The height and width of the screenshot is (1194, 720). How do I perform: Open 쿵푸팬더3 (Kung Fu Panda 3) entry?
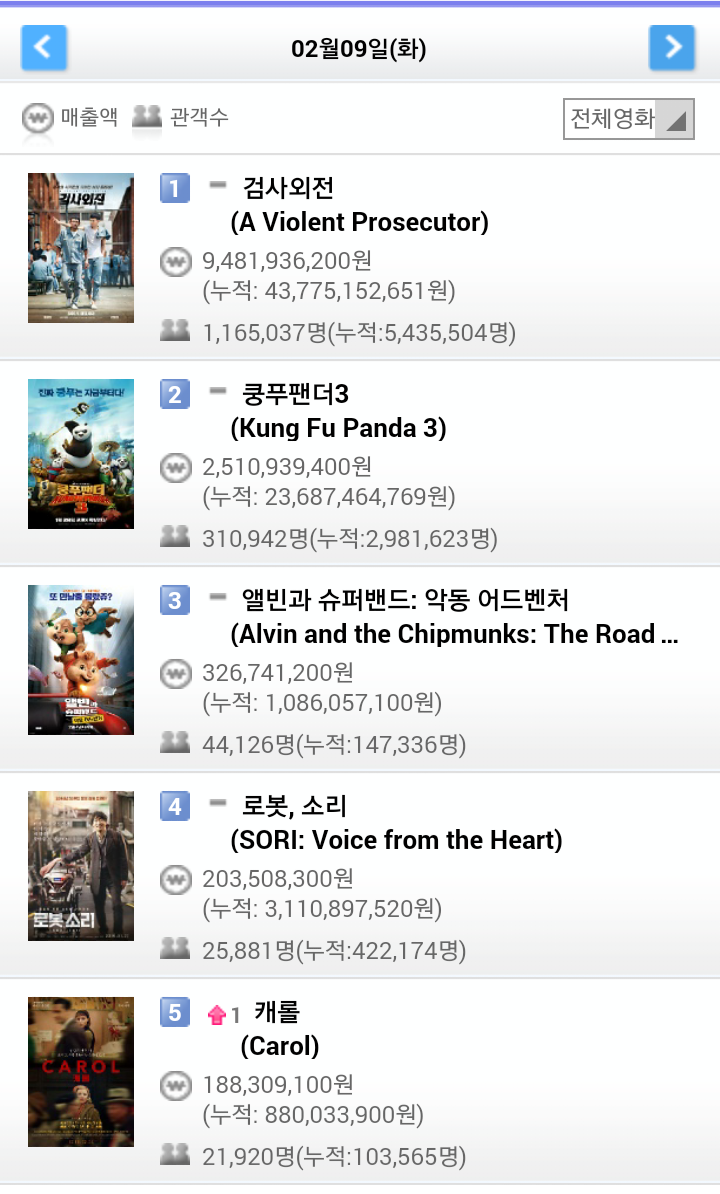360,464
